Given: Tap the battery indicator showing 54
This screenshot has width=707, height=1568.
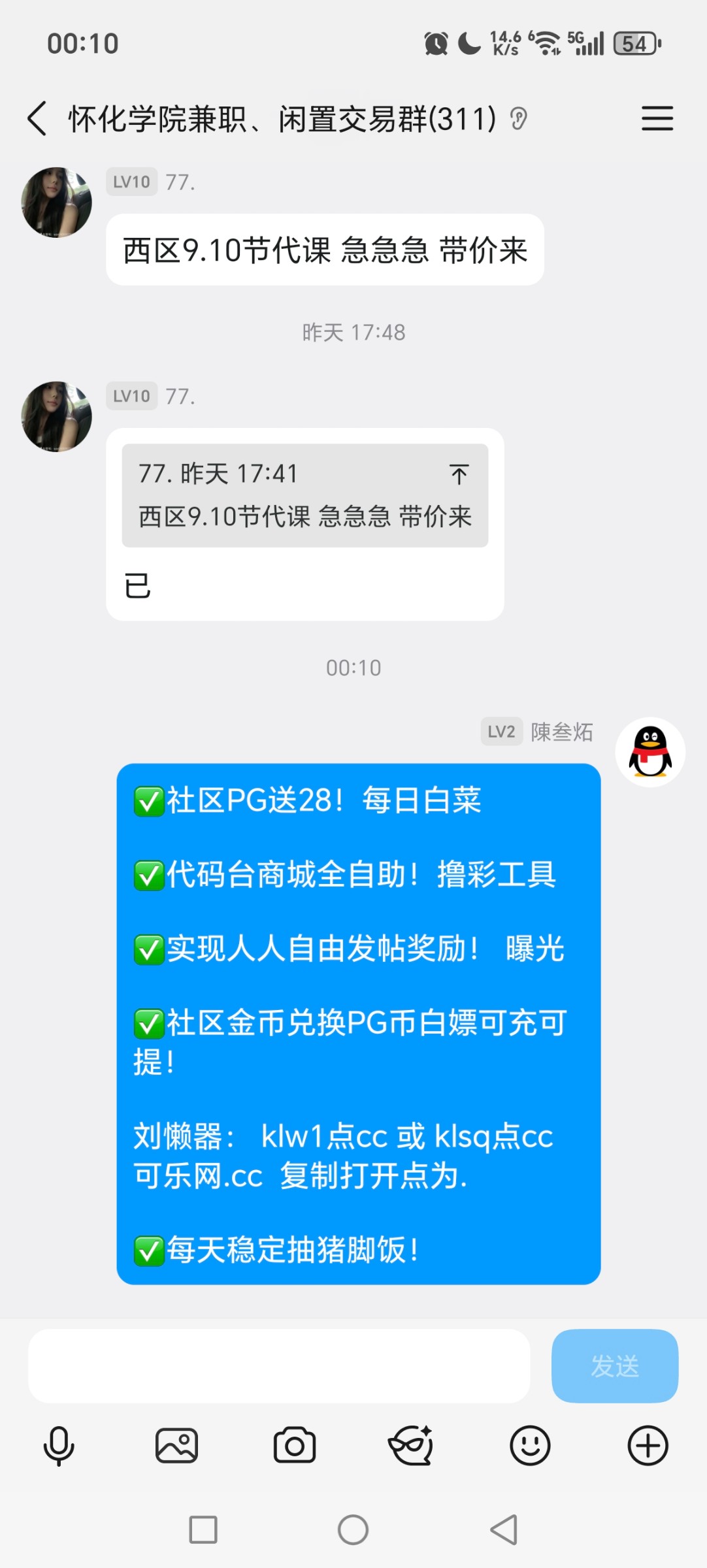Looking at the screenshot, I should click(636, 43).
